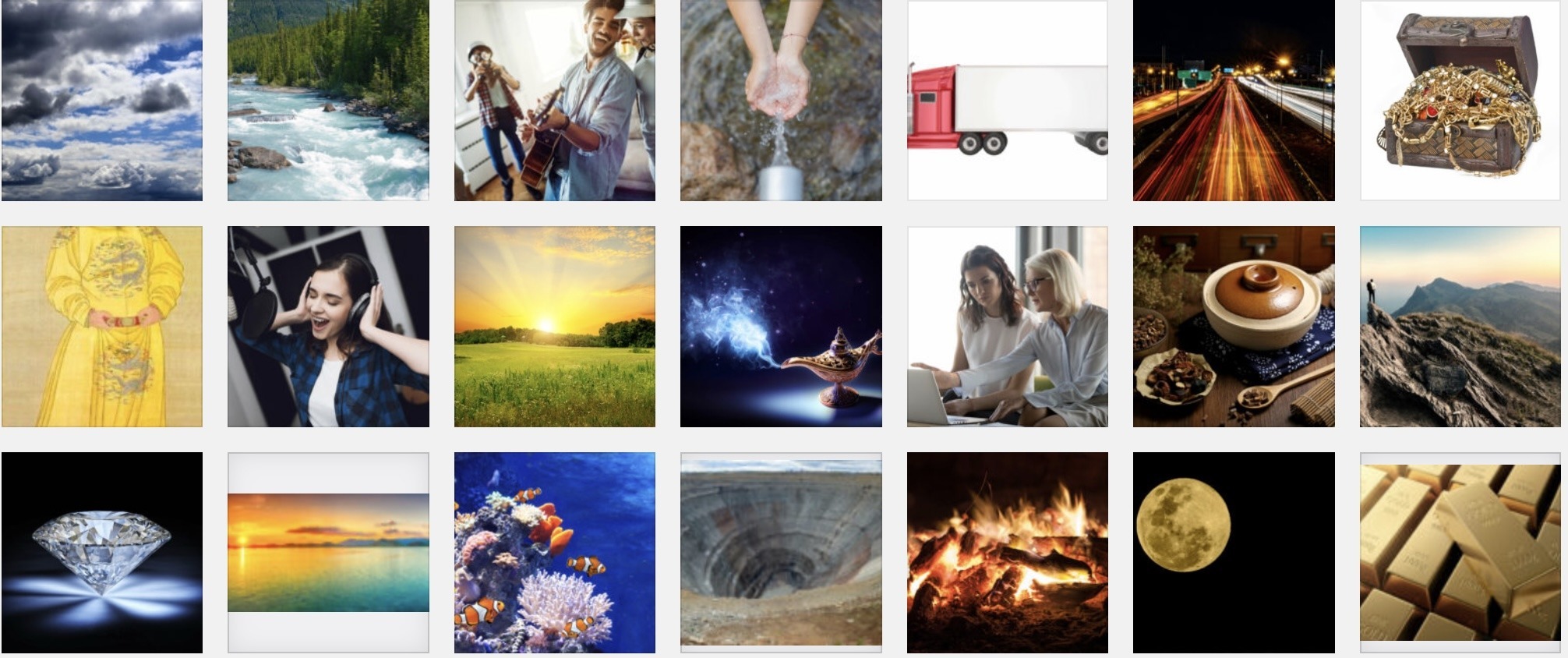Select the sunrise over green meadow image
The width and height of the screenshot is (1568, 658).
click(555, 327)
